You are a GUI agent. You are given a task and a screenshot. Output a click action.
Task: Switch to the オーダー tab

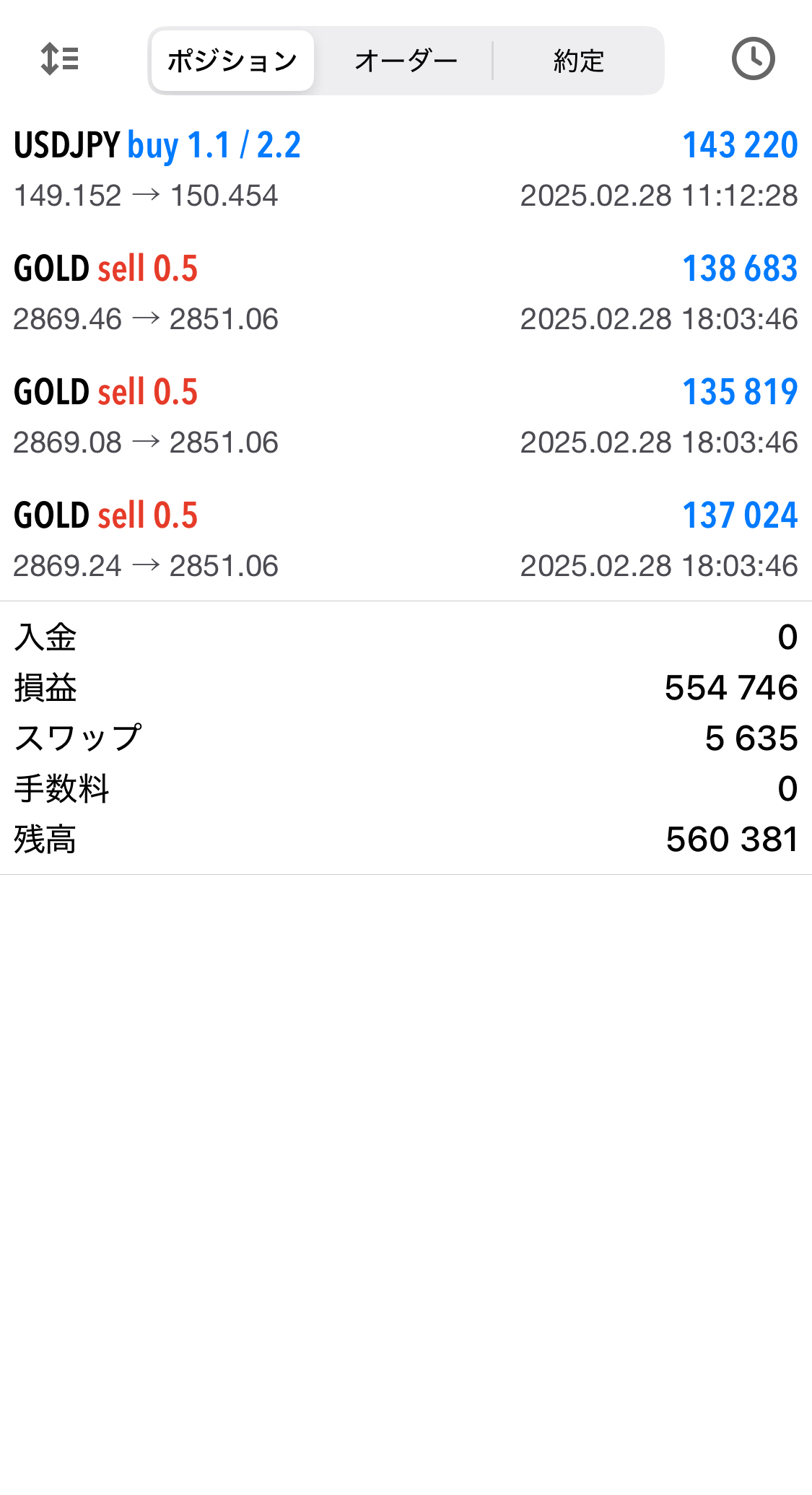coord(406,61)
